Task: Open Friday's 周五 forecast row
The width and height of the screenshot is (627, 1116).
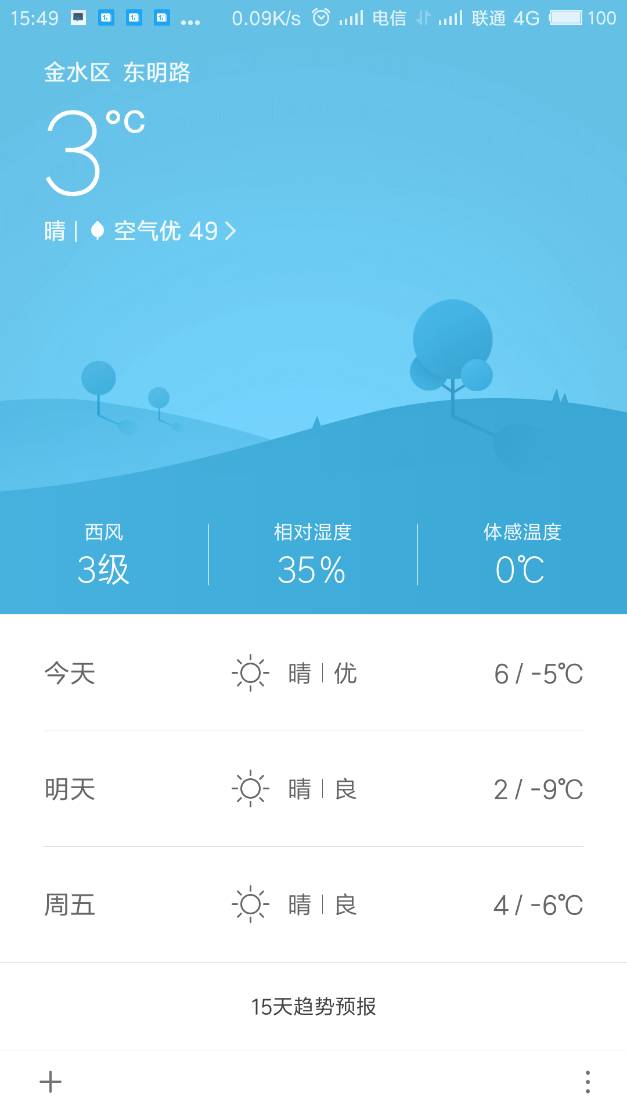Action: pos(313,905)
